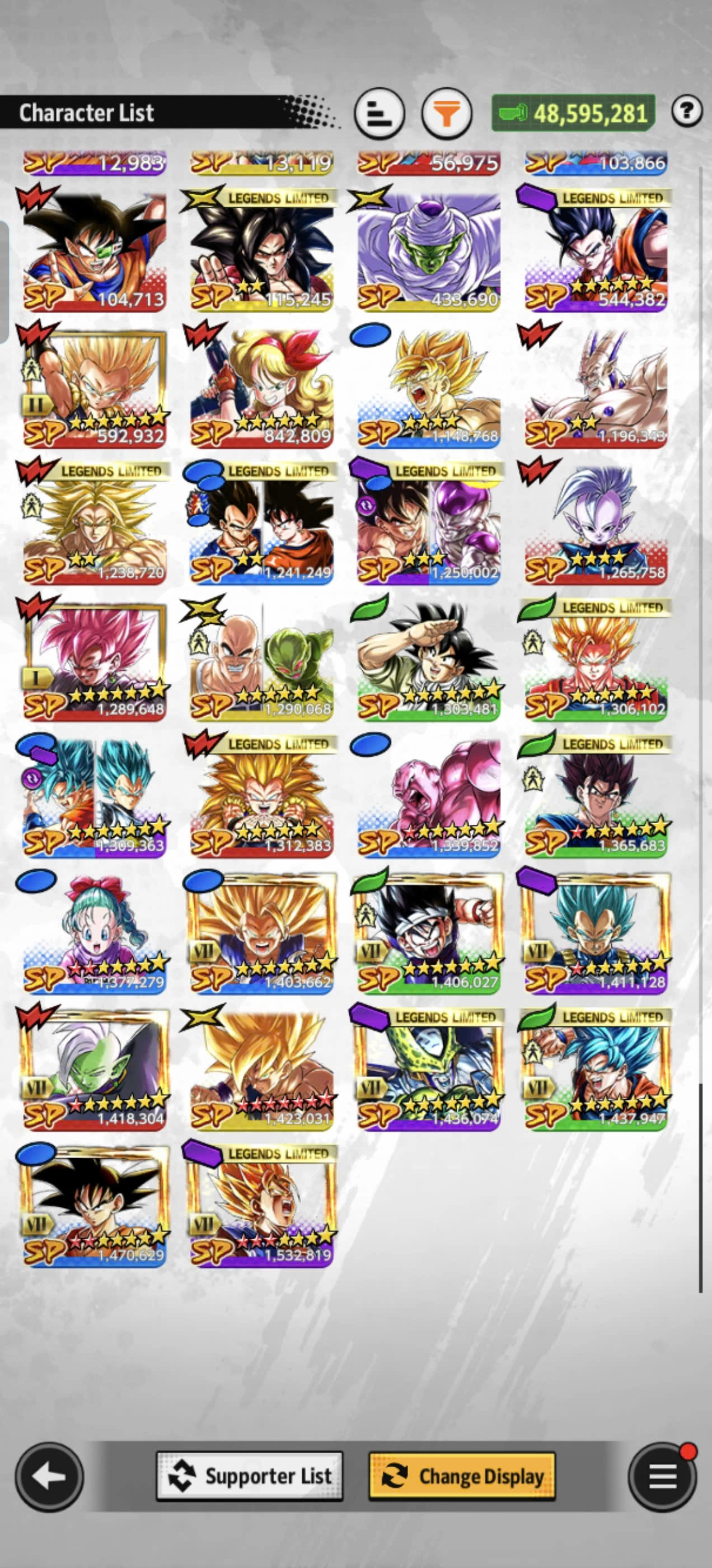Switch to Supporter List

(x=250, y=1476)
